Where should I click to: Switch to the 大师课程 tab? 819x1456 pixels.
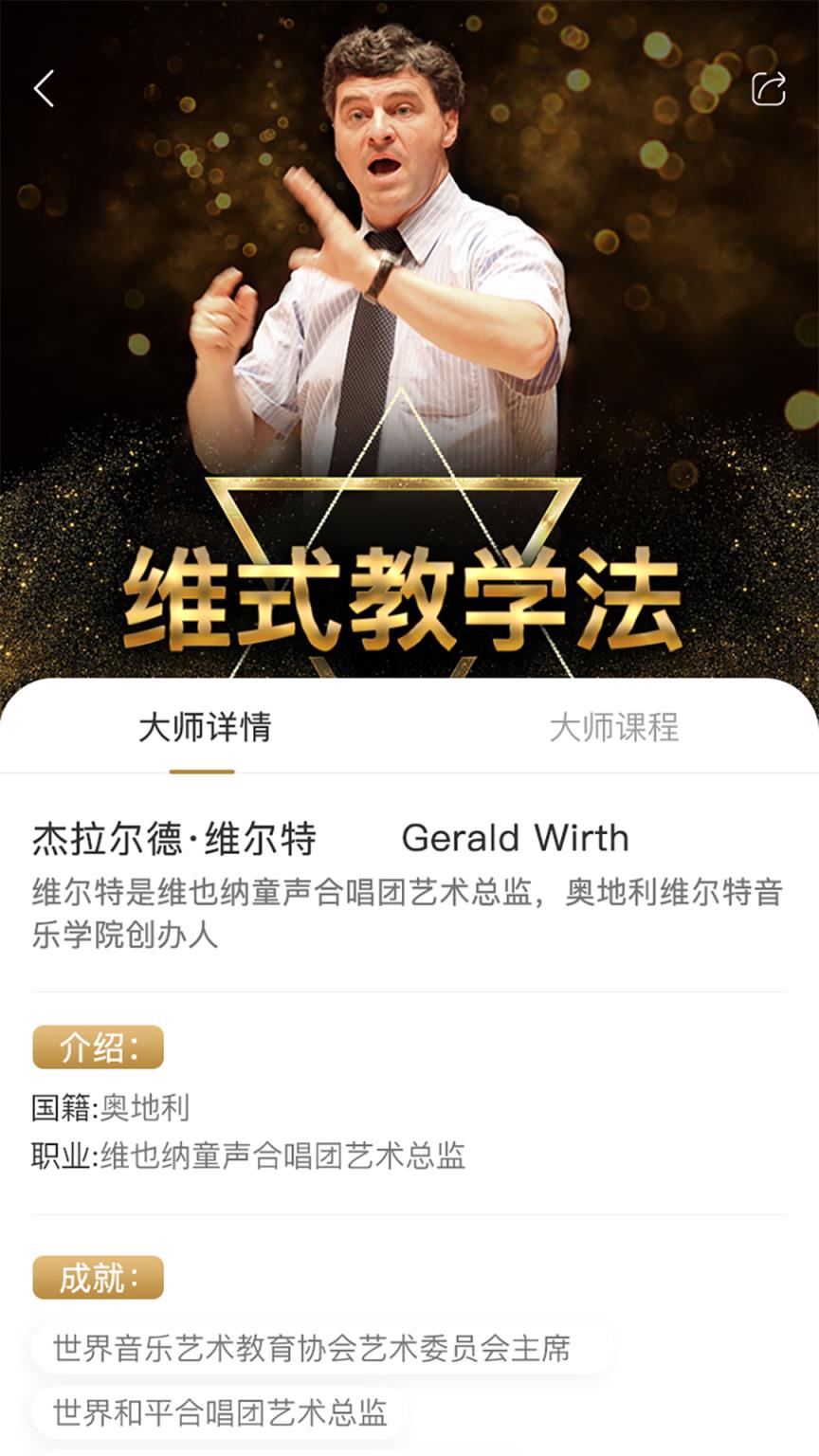[x=616, y=728]
